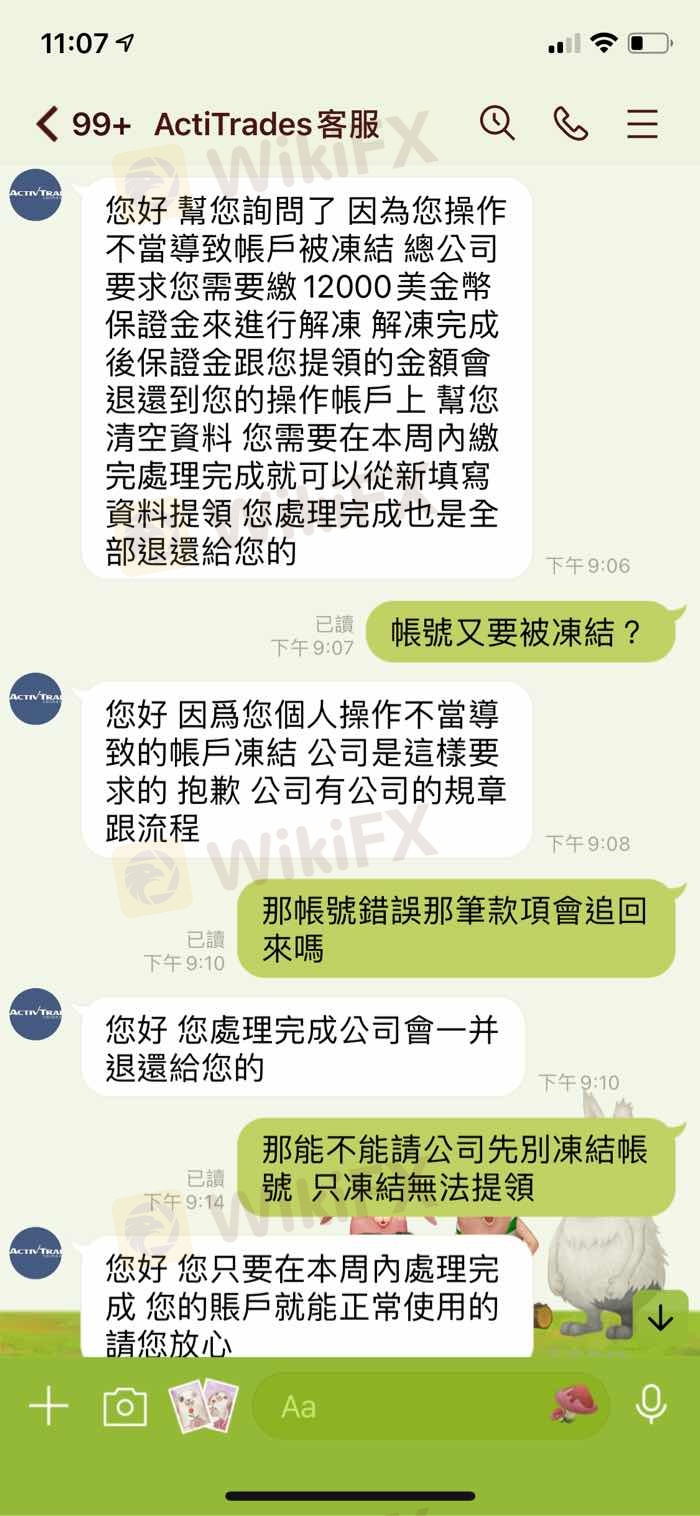This screenshot has width=700, height=1516.
Task: Focus the Aa message input field
Action: click(x=400, y=1406)
